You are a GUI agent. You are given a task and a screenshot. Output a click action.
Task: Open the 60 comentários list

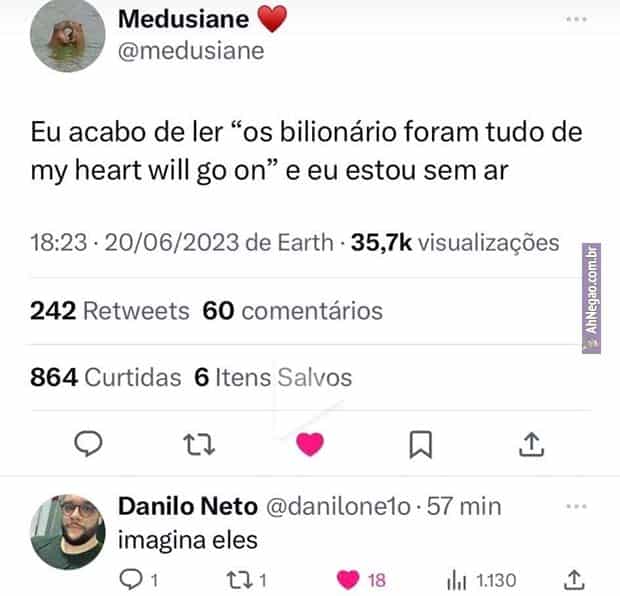point(292,311)
